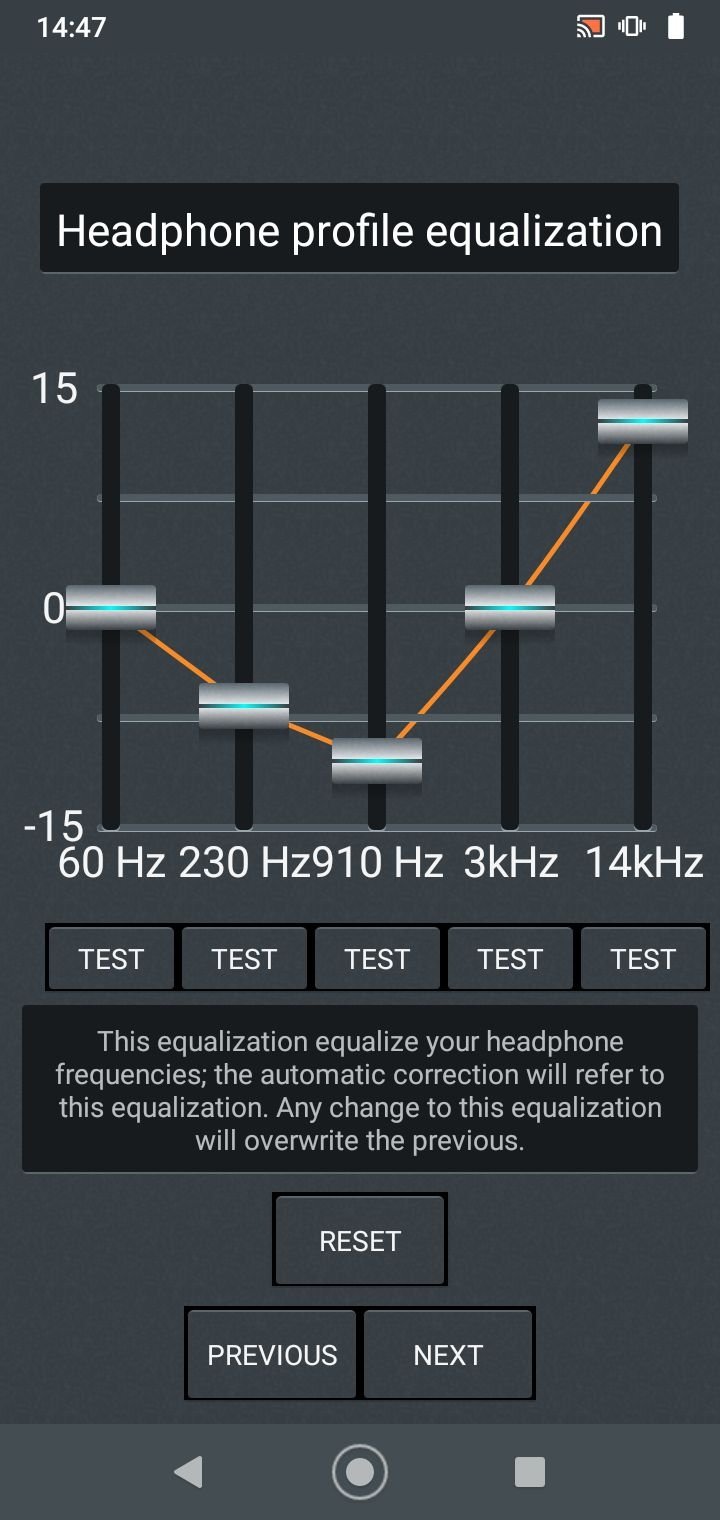Tap the 60 Hz slider handle
Screen dimensions: 720x1520
[111, 607]
